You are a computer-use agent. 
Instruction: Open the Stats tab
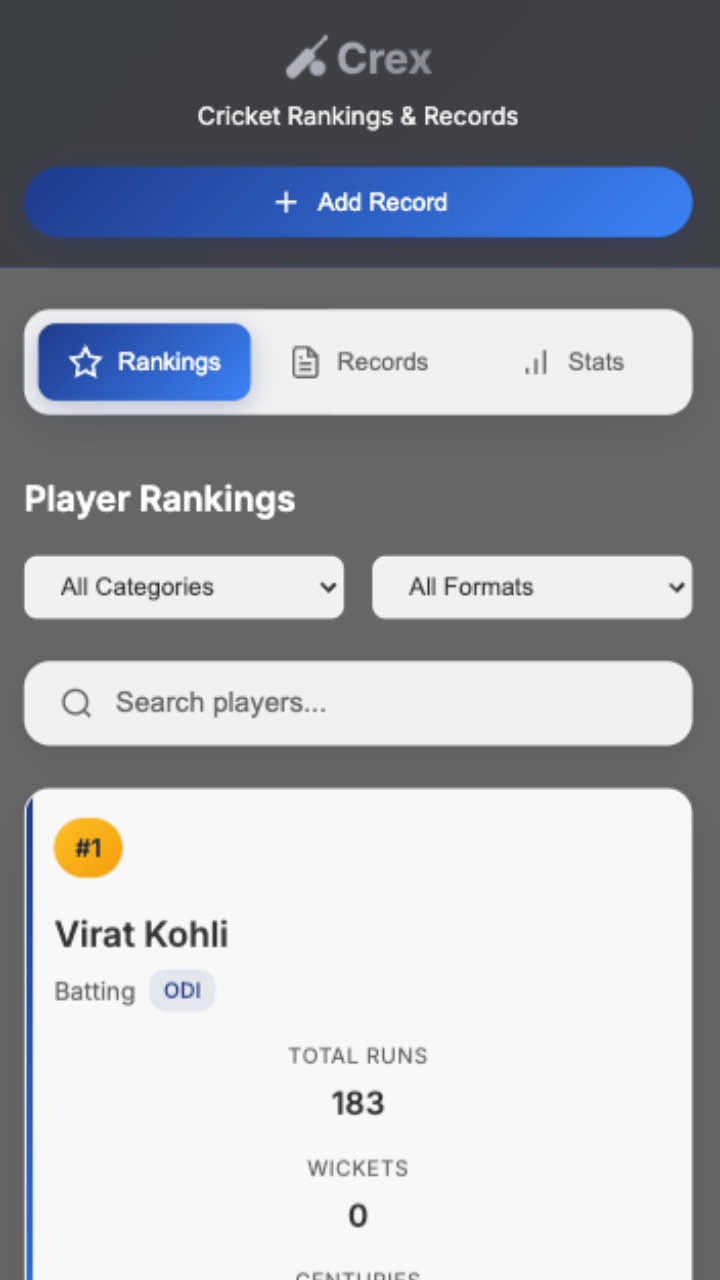point(573,362)
